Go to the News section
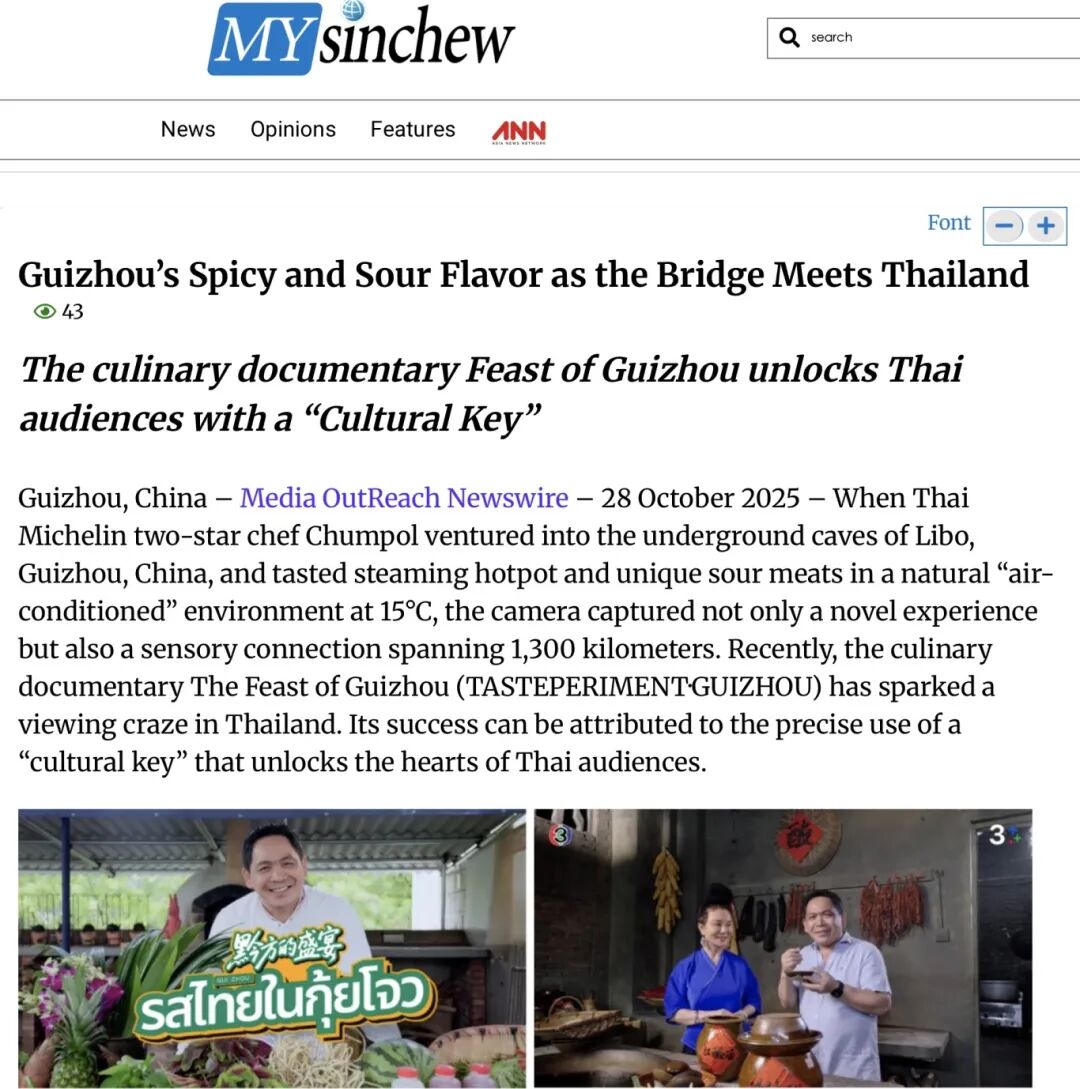 (x=188, y=130)
